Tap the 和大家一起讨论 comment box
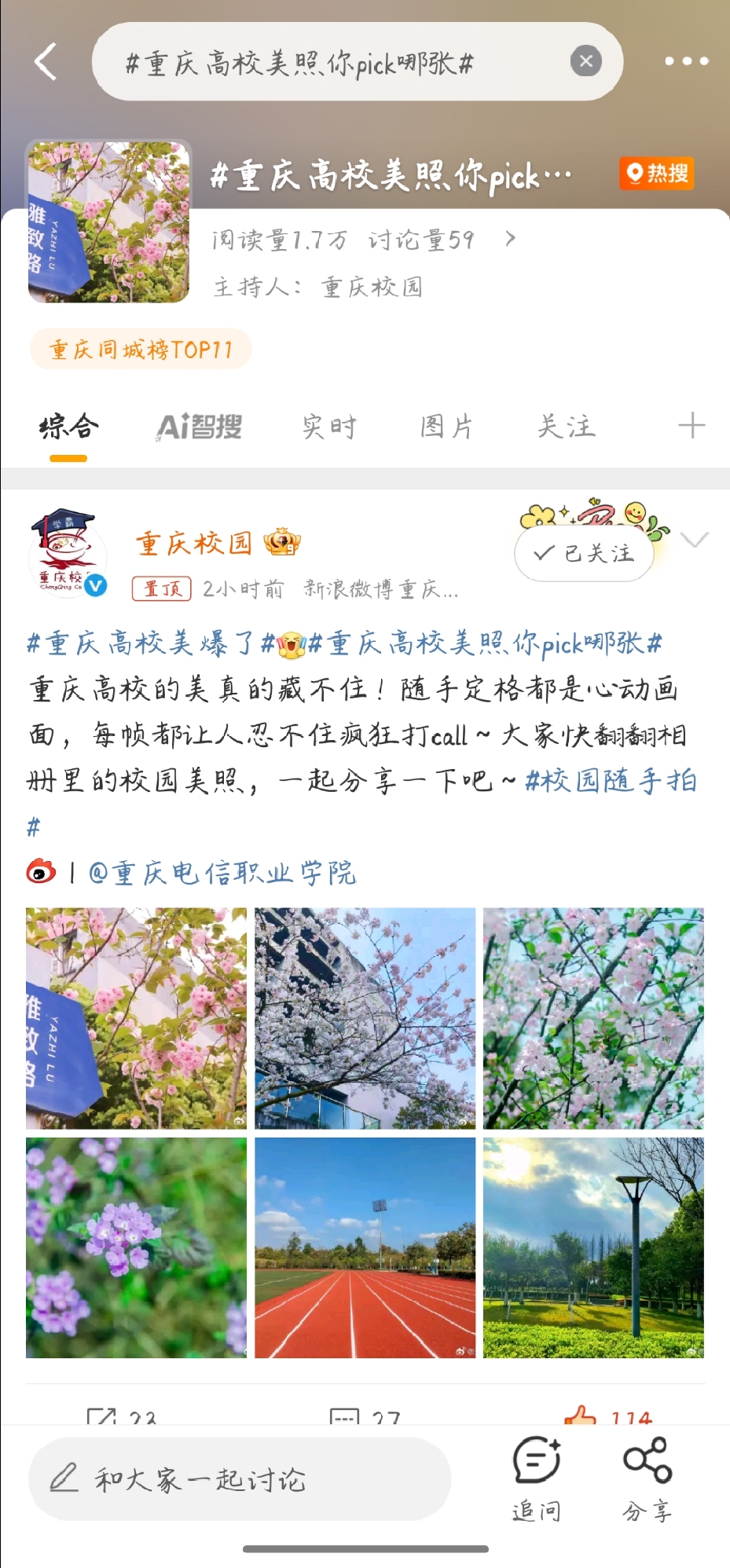The image size is (730, 1568). (240, 1479)
